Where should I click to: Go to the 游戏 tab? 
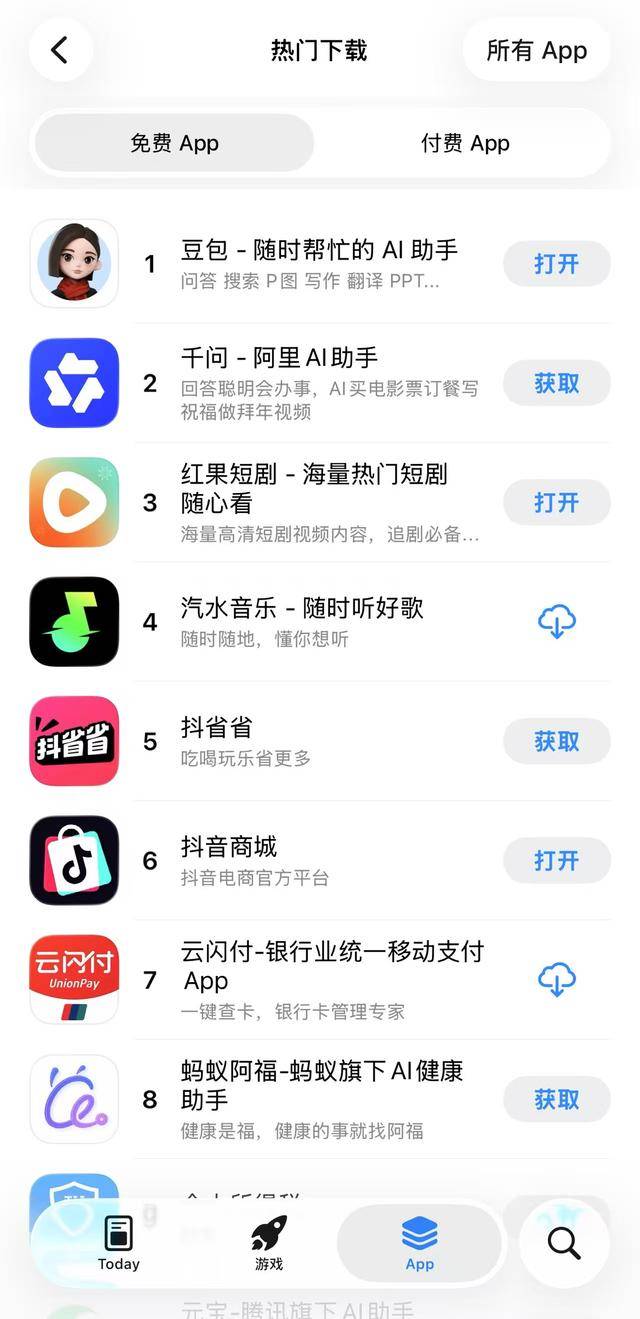coord(269,1243)
